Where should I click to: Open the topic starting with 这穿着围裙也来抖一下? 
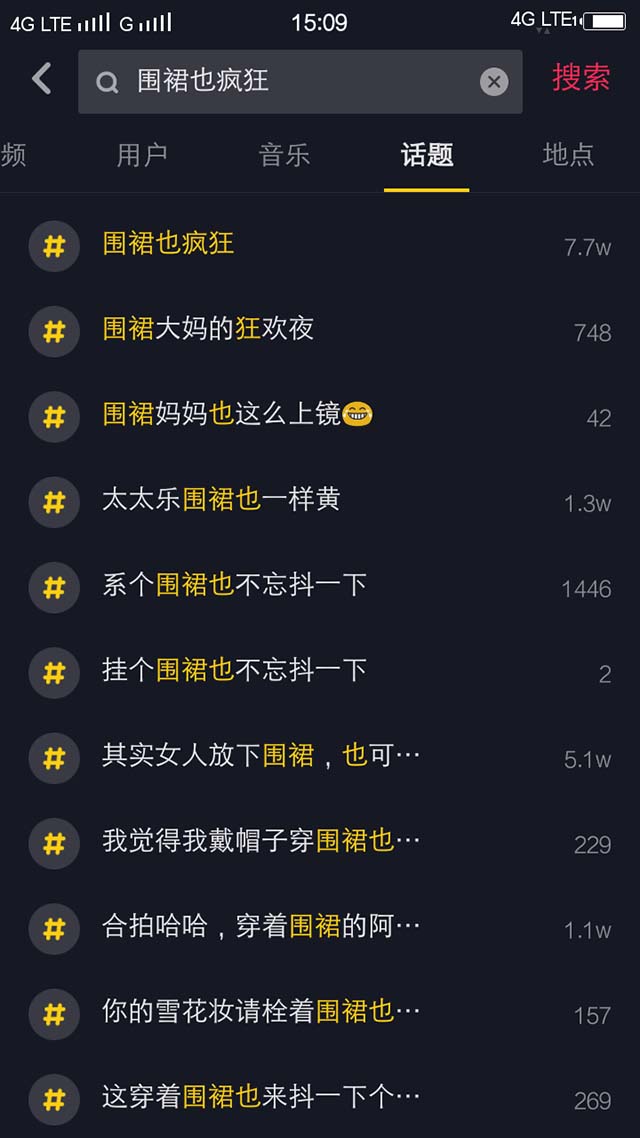pos(320,1099)
